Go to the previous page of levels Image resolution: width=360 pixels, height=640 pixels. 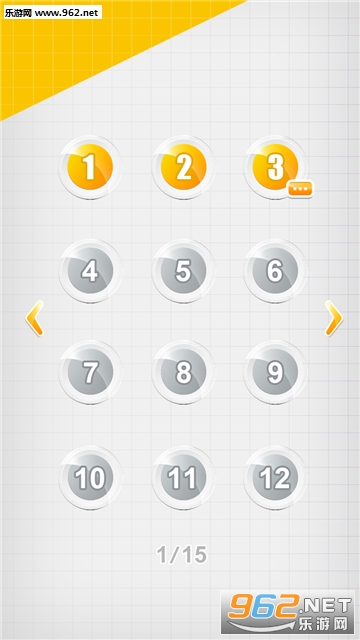click(35, 318)
